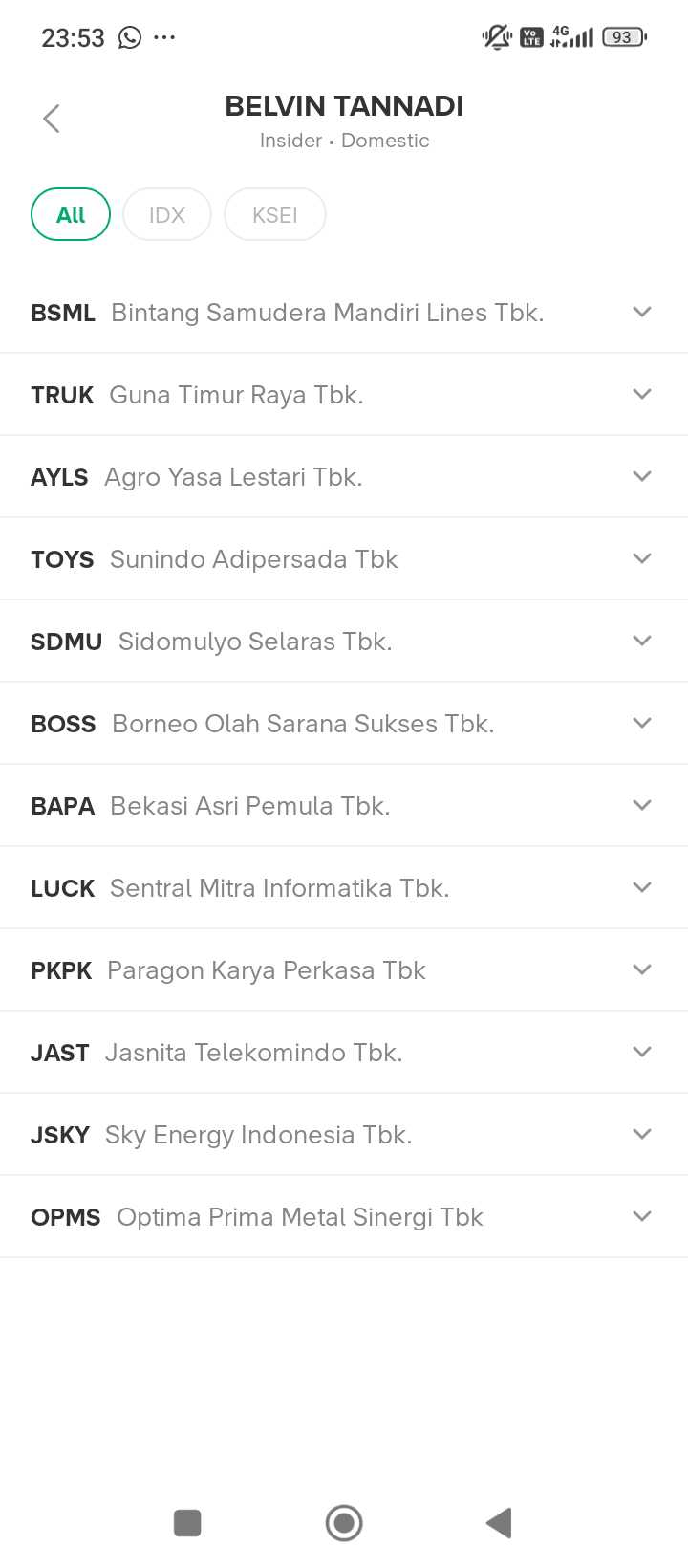Expand JAST Jasnita Telekomindo details
Viewport: 688px width, 1568px height.
(x=642, y=1053)
